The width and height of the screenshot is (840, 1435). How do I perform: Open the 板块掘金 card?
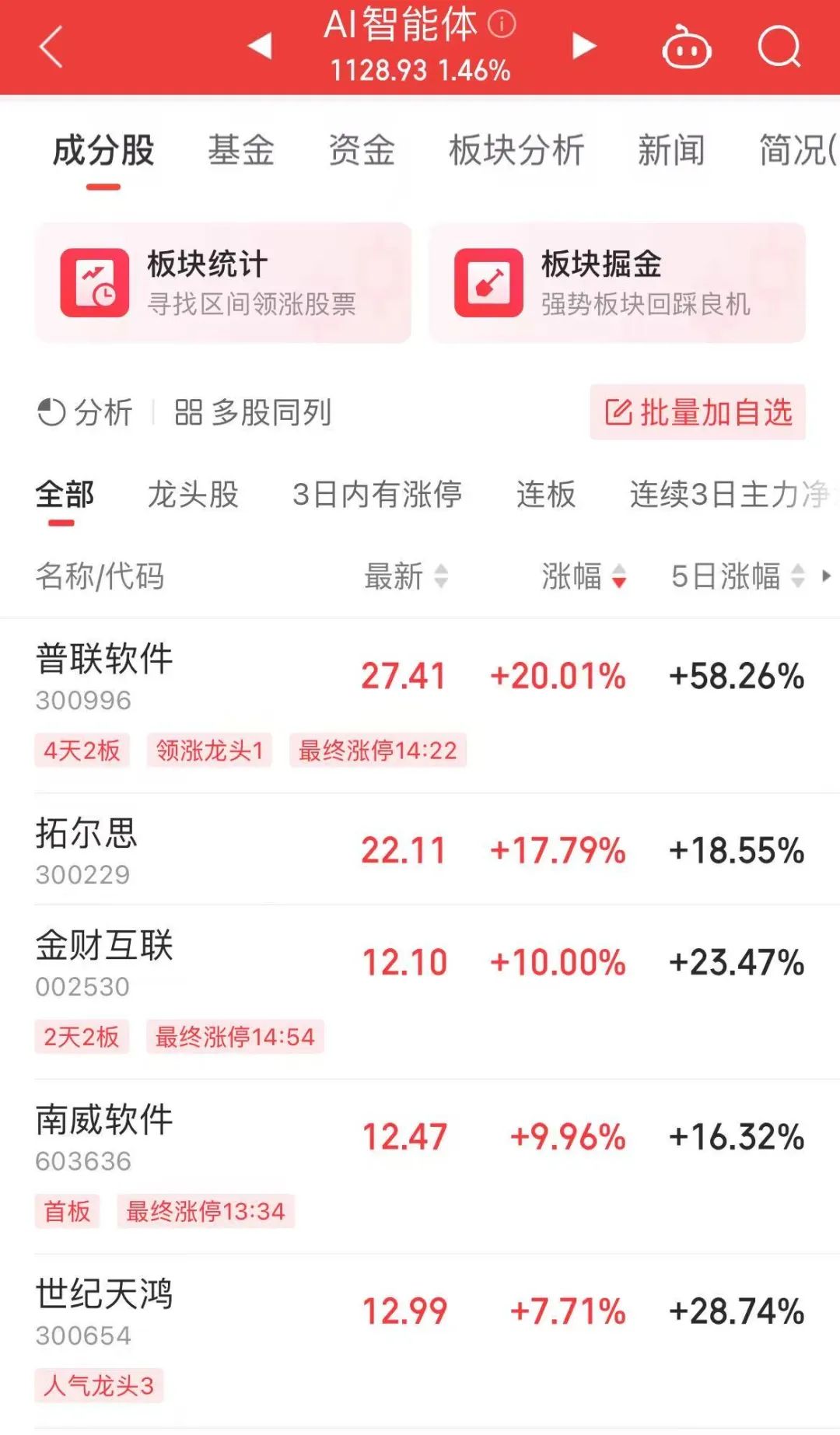pyautogui.click(x=617, y=282)
